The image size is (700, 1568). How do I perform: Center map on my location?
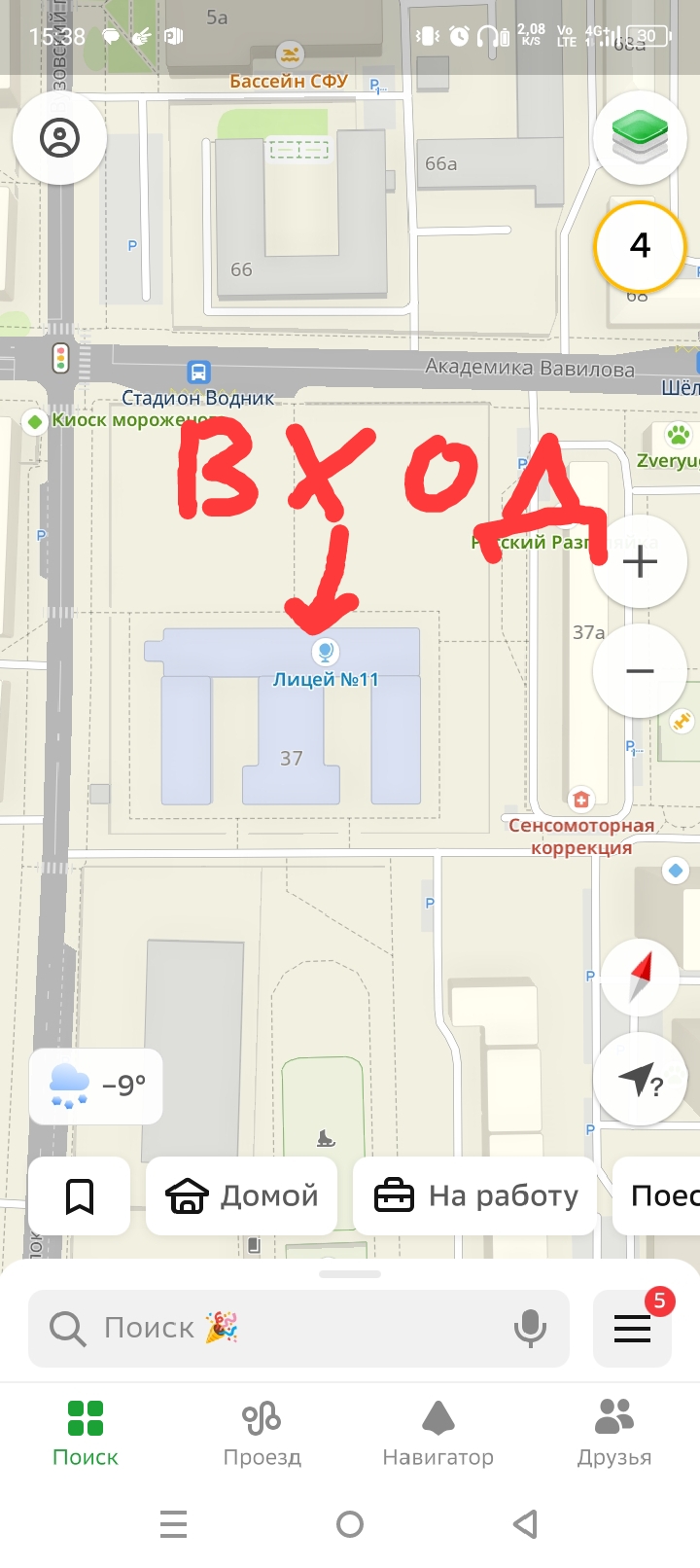[x=640, y=1079]
